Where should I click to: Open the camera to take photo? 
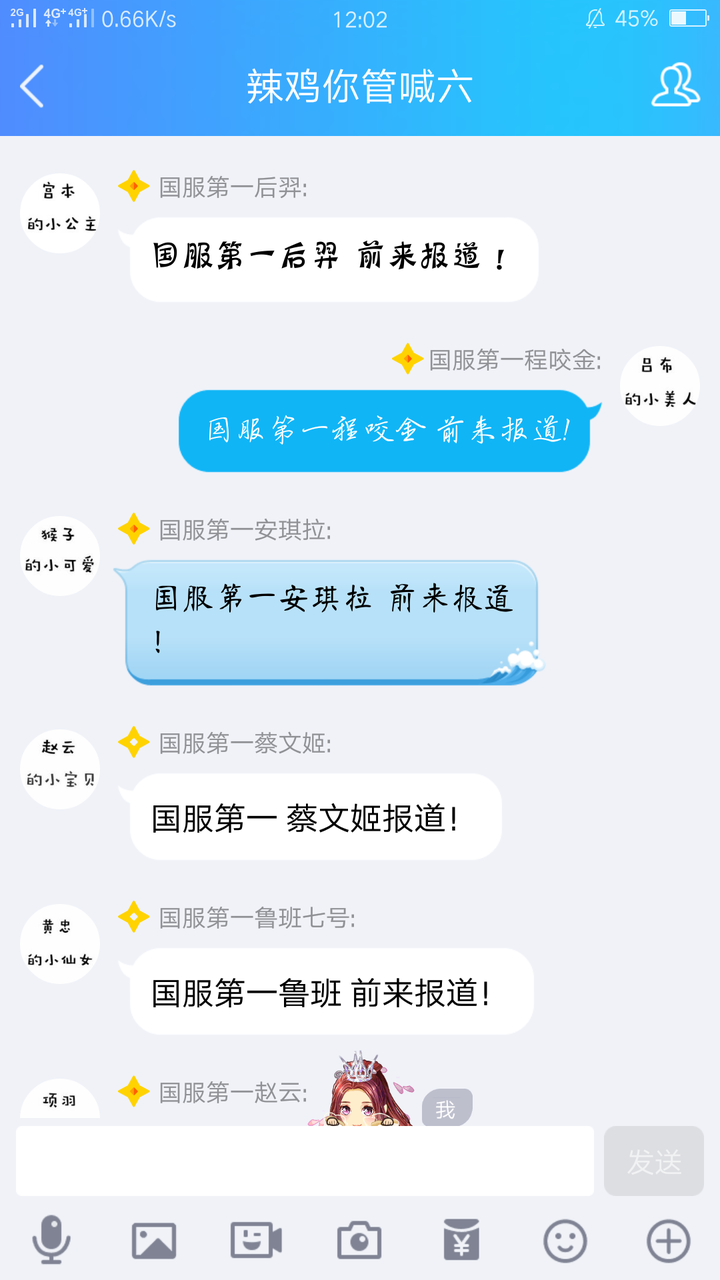(x=359, y=1241)
